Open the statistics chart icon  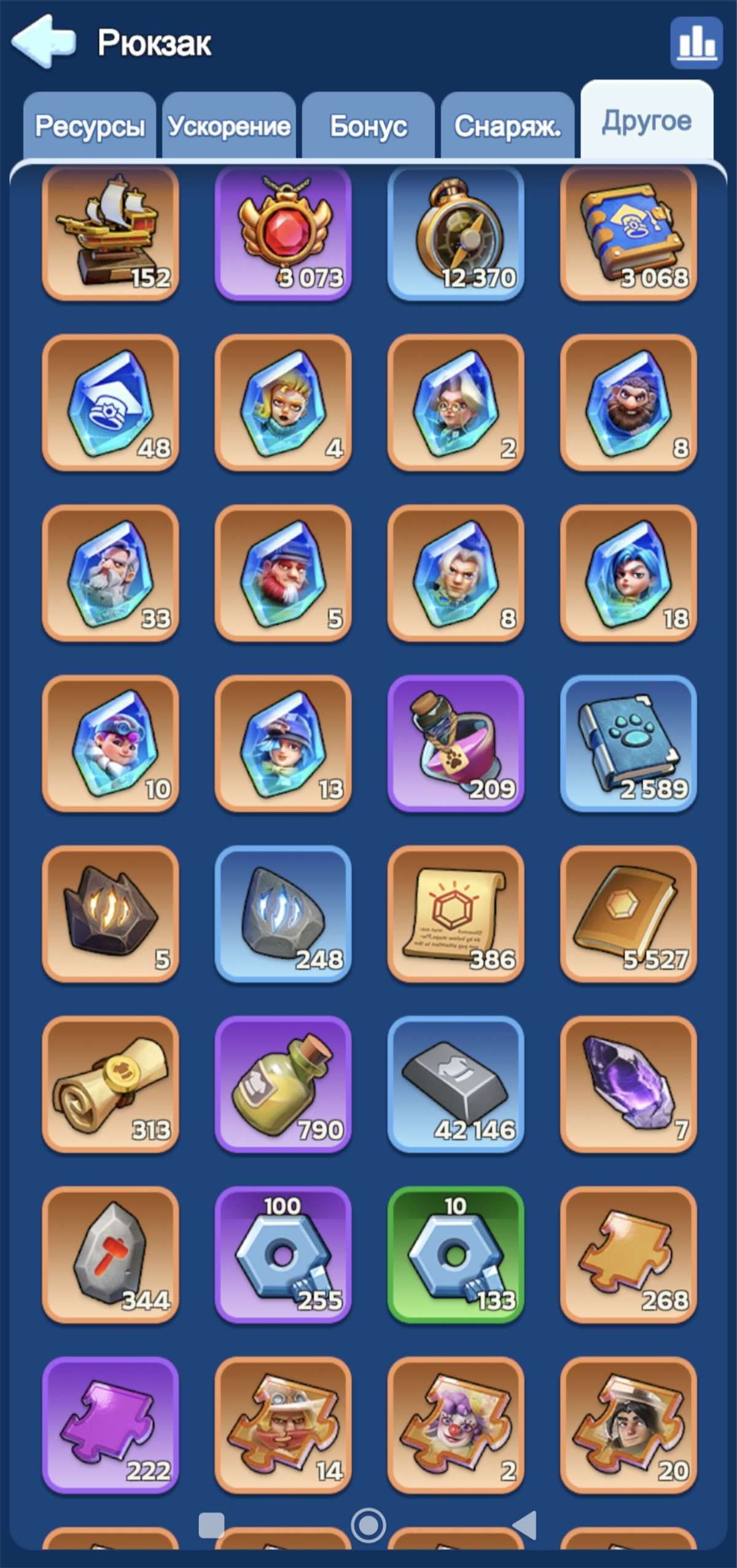coord(696,42)
